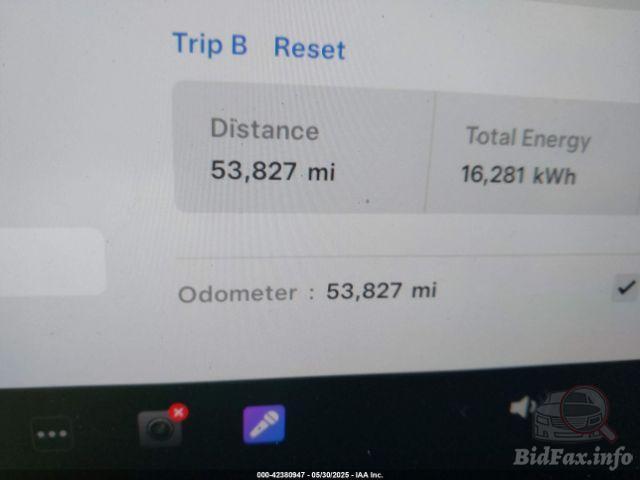Image resolution: width=640 pixels, height=480 pixels.
Task: Open the app launcher three-dots button
Action: click(x=52, y=433)
